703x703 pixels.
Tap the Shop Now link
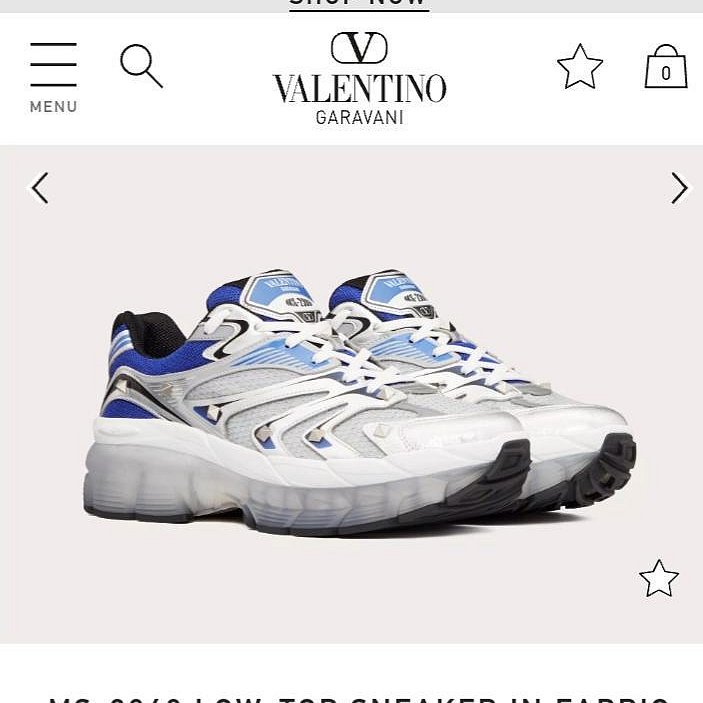[x=359, y=4]
